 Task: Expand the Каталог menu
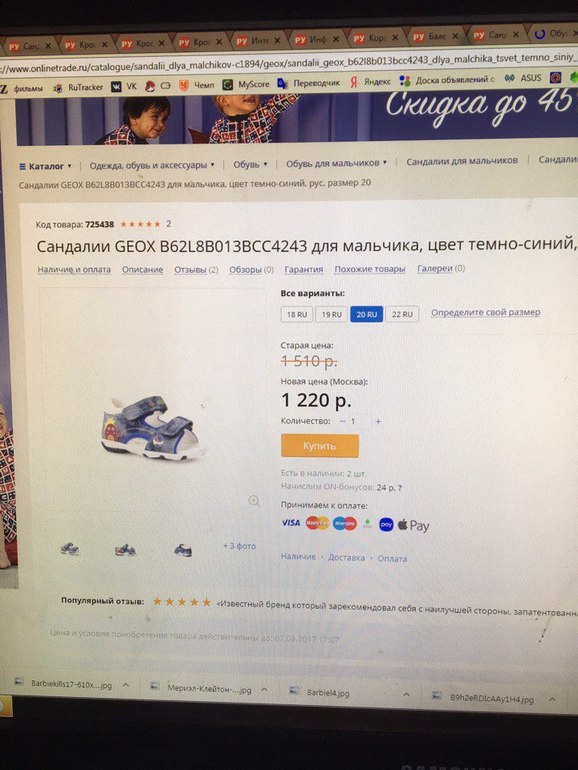pyautogui.click(x=45, y=166)
